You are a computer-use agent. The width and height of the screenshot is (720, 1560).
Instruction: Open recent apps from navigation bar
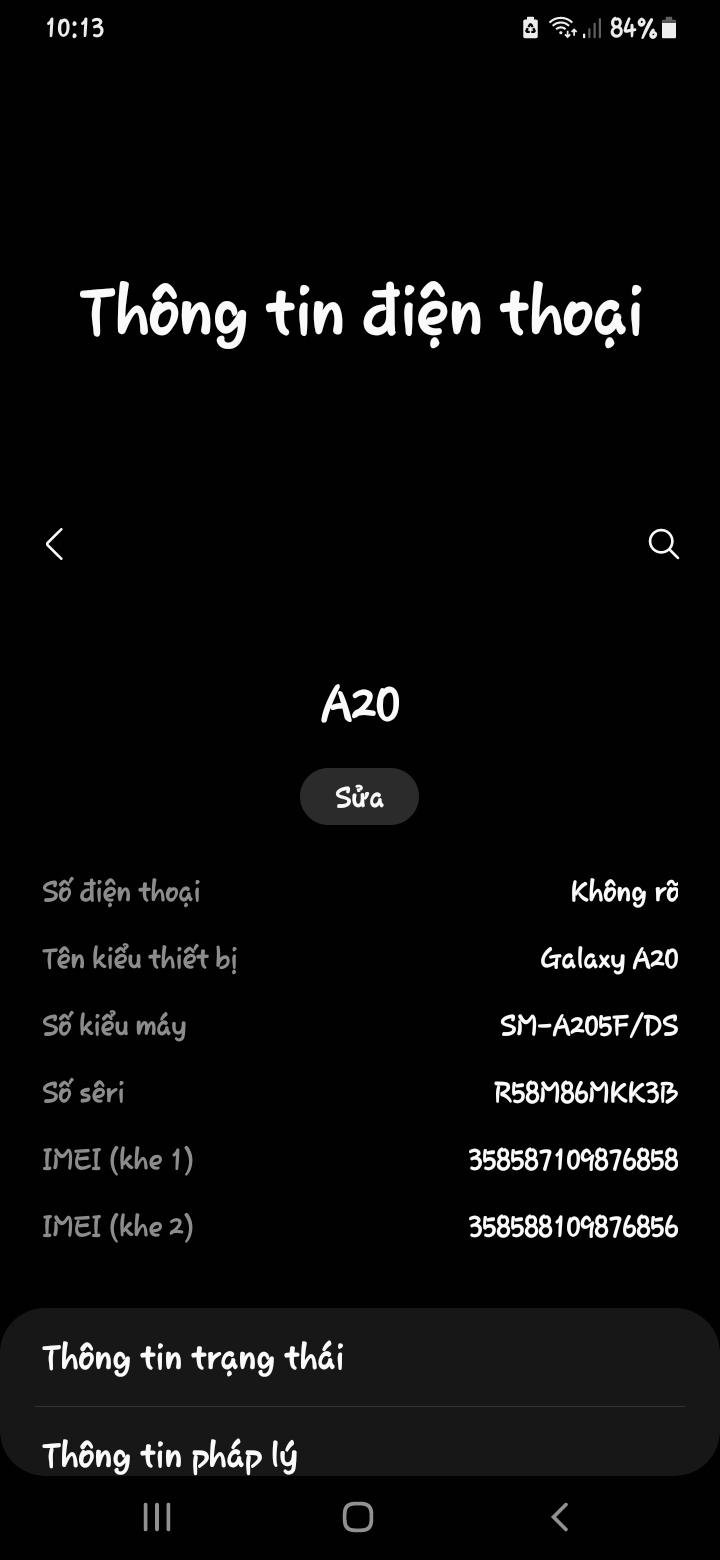157,1517
